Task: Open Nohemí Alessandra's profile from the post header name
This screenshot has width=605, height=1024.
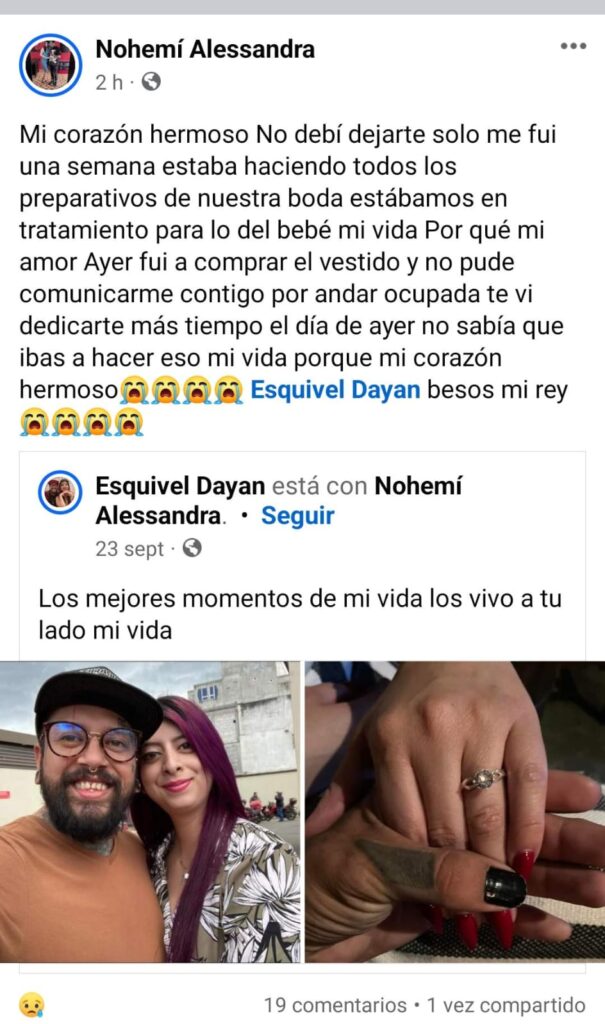Action: [x=205, y=48]
